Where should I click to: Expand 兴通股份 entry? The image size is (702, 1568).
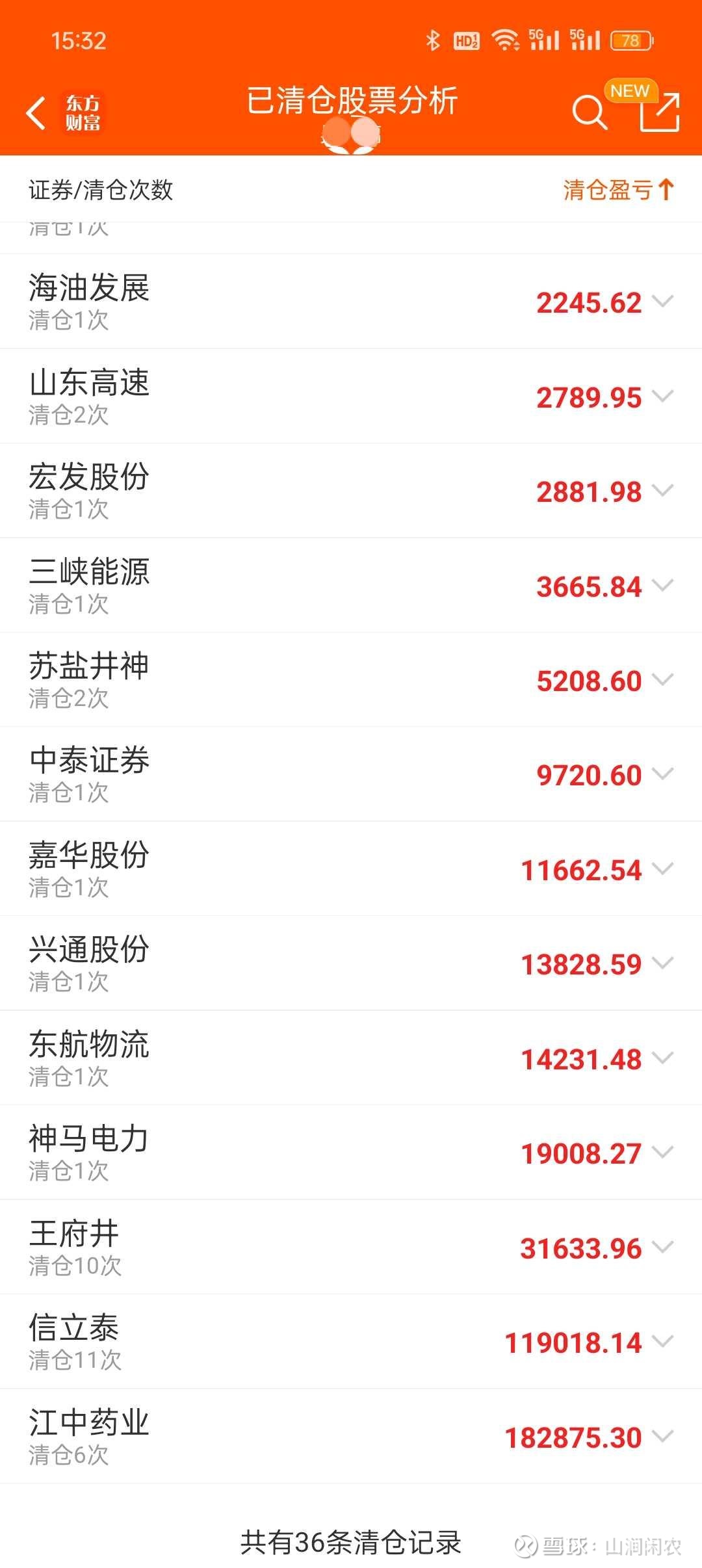pos(351,963)
